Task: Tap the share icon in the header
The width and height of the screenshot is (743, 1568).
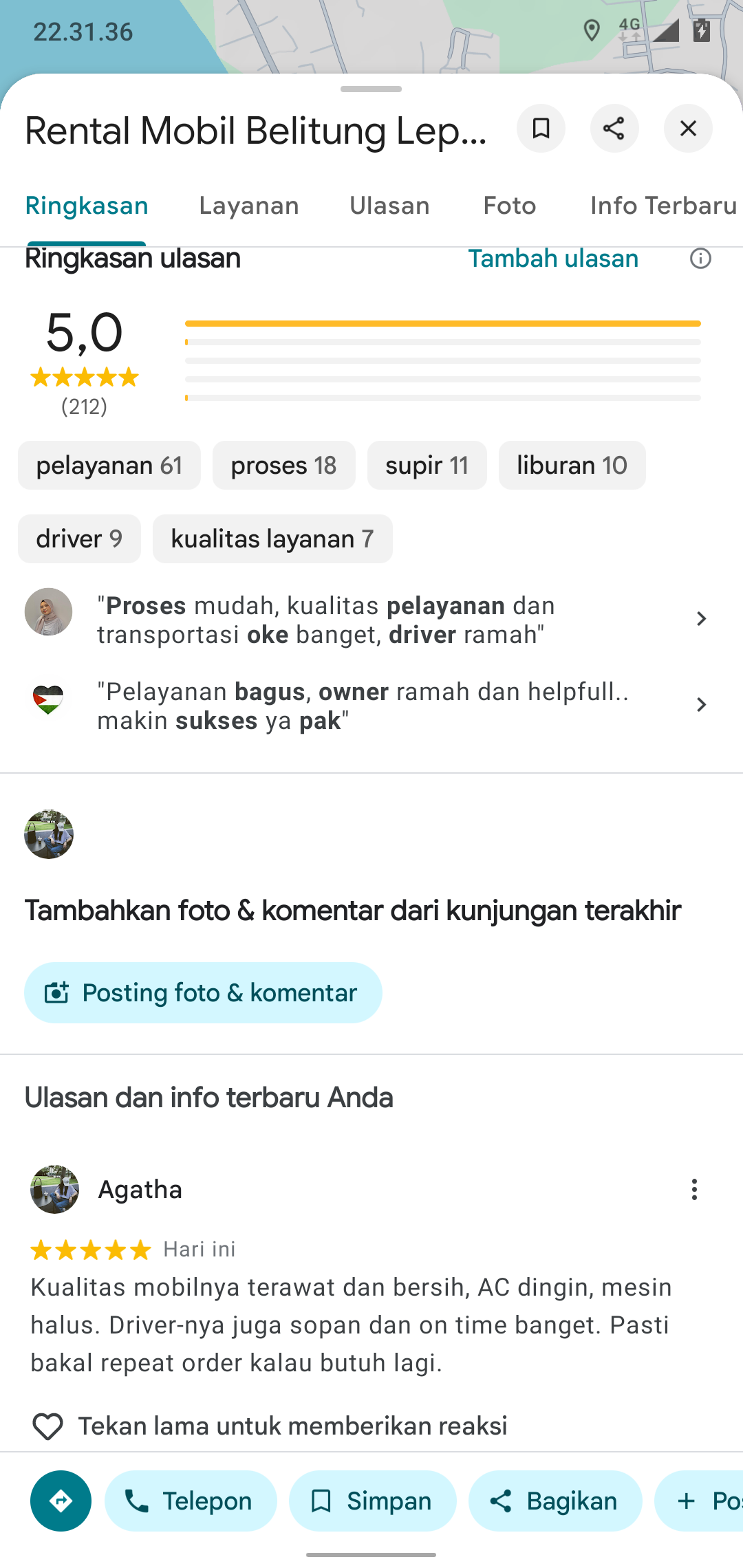Action: pyautogui.click(x=614, y=129)
